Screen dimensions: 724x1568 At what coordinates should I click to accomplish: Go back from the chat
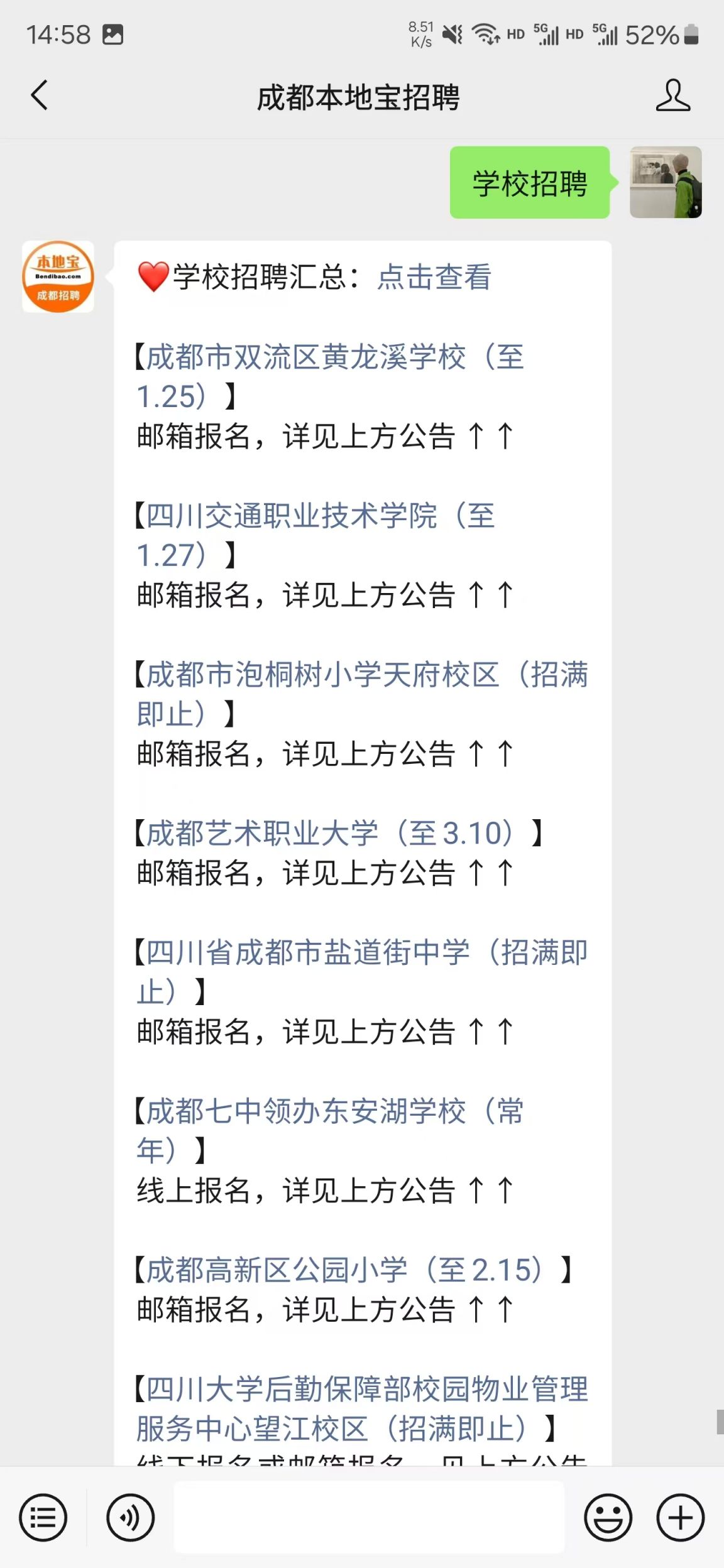40,95
